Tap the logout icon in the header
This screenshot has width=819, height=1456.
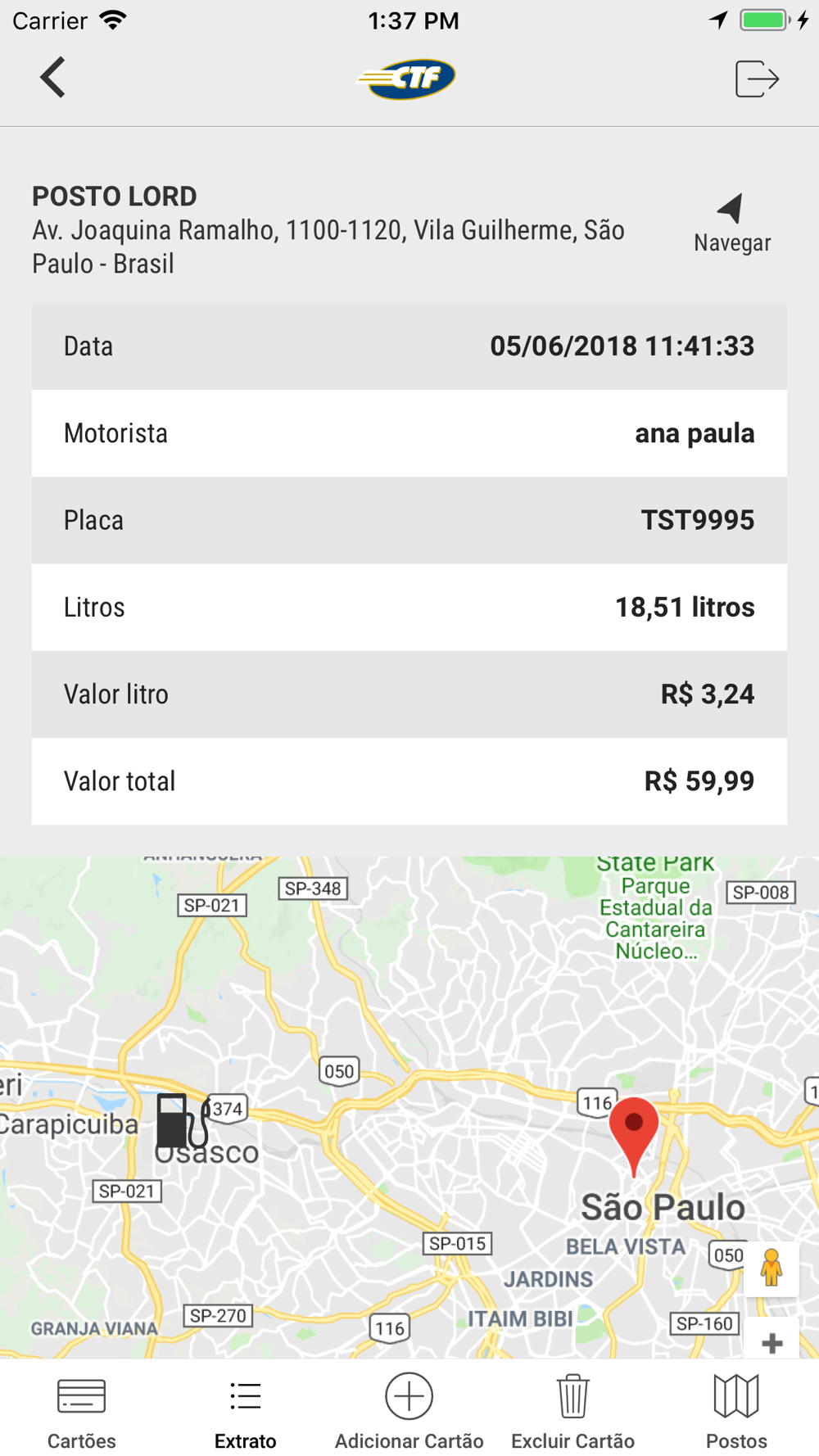(757, 79)
